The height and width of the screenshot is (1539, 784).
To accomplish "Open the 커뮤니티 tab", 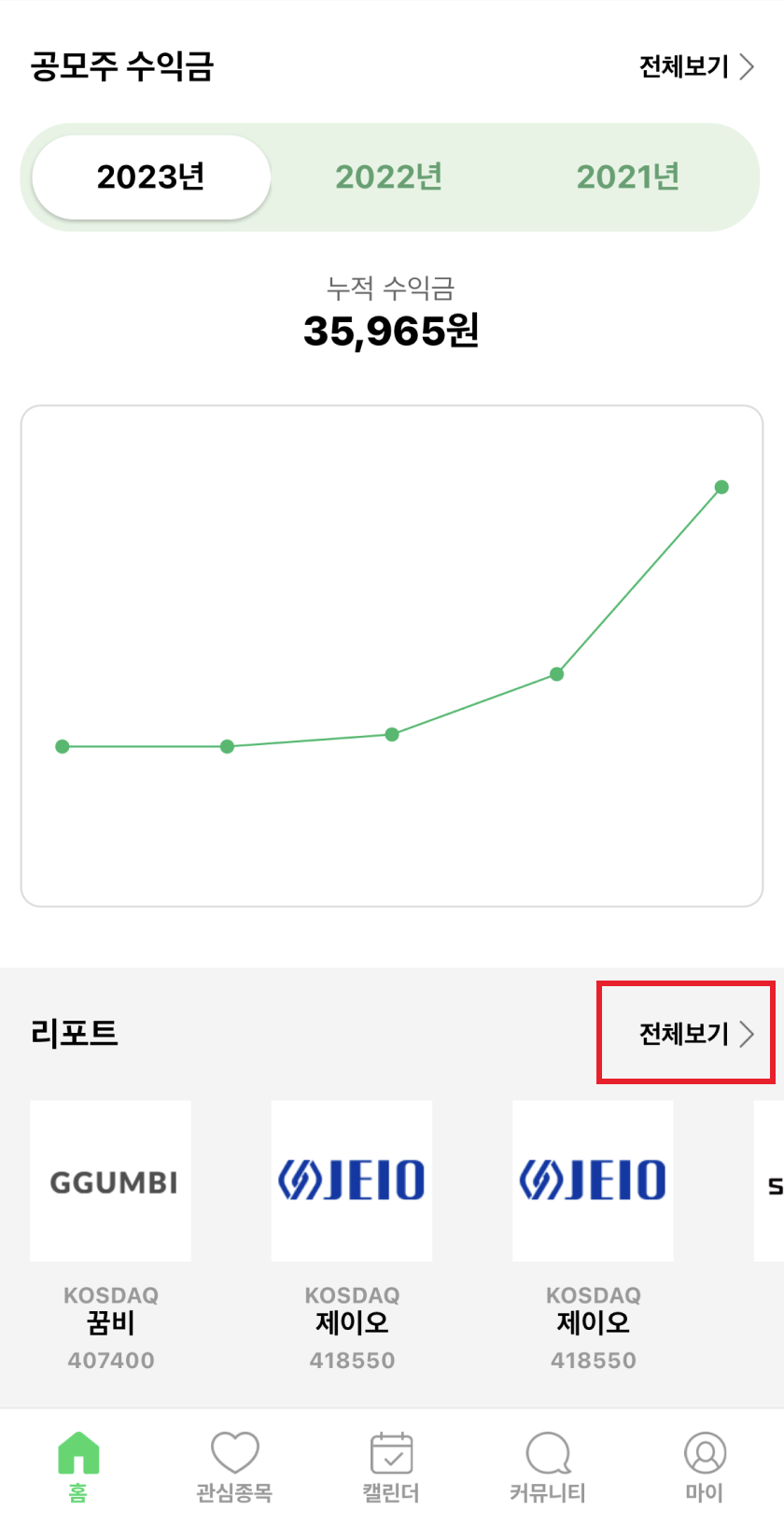I will pos(548,1467).
